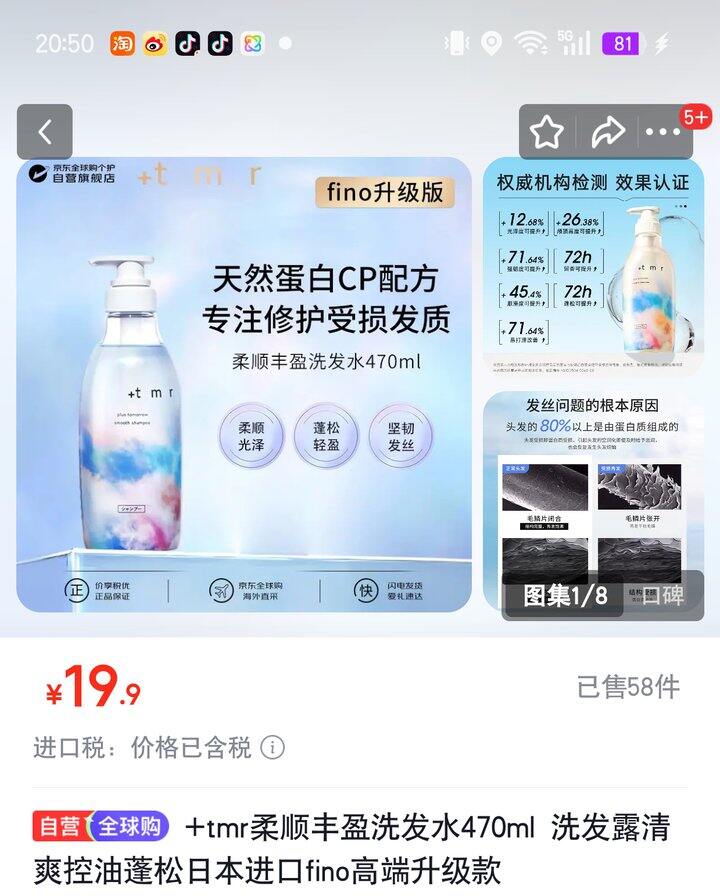Go back using the top-left arrow
This screenshot has width=720, height=896.
(x=45, y=132)
